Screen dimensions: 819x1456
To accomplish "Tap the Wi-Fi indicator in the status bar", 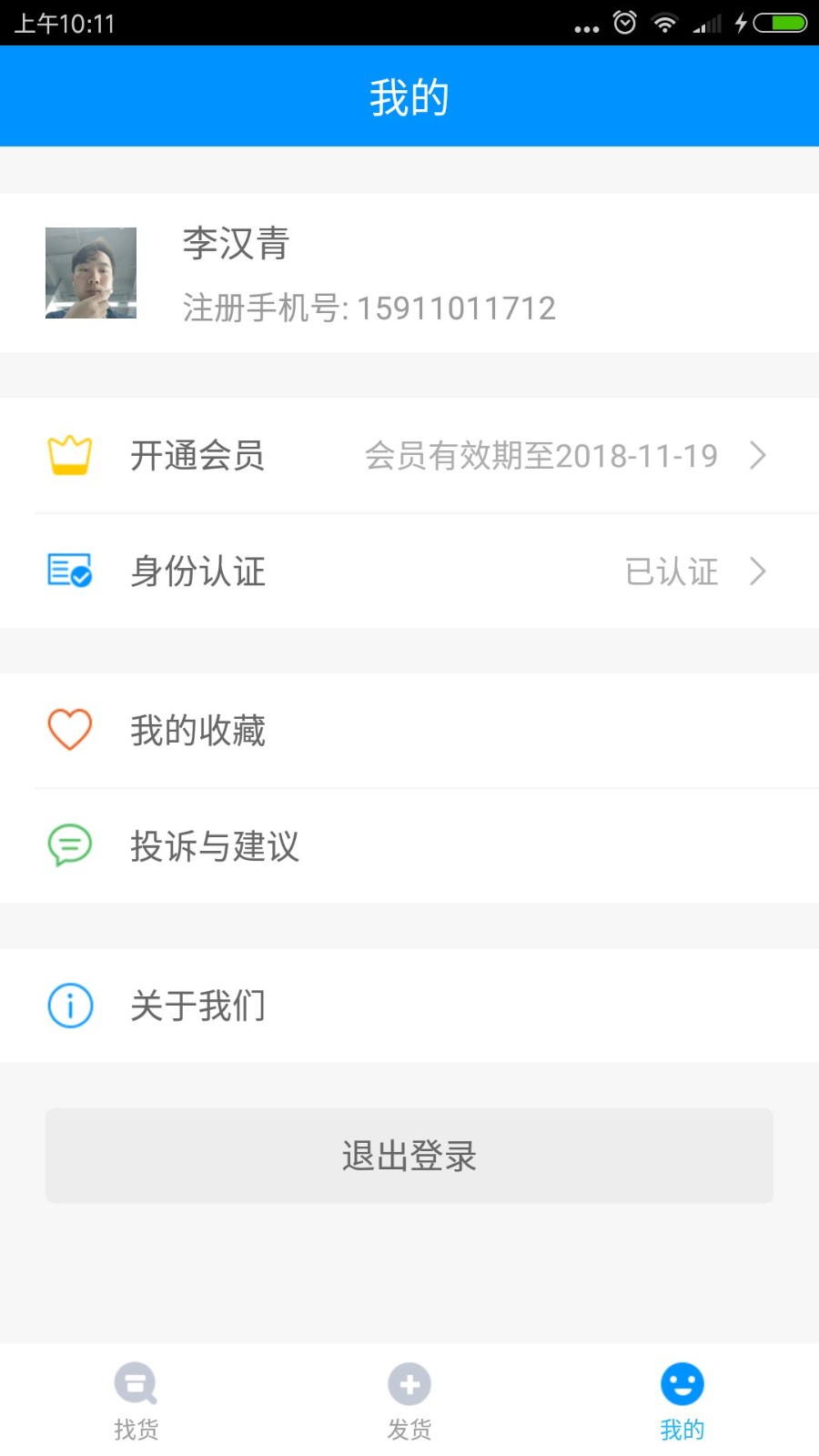I will point(664,23).
